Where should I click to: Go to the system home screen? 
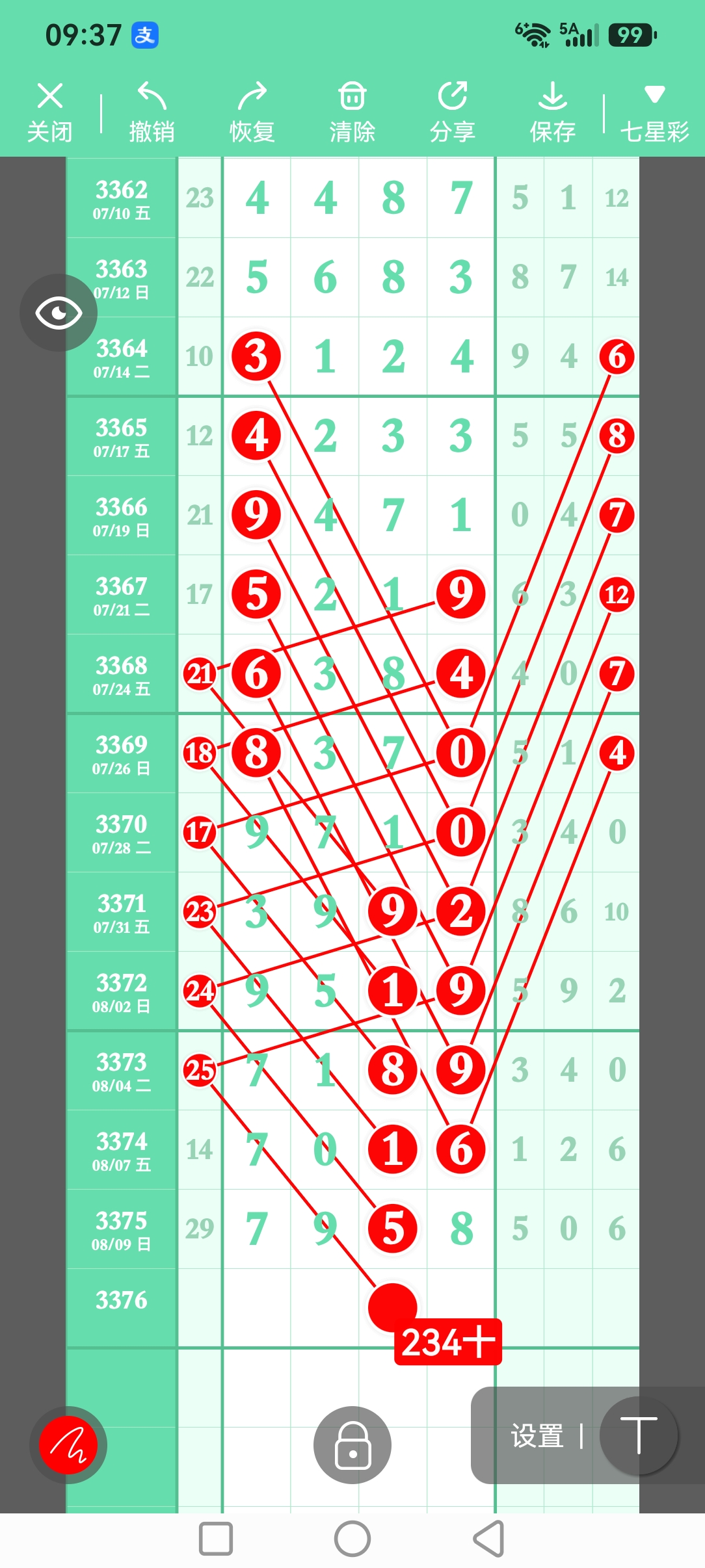352,1539
